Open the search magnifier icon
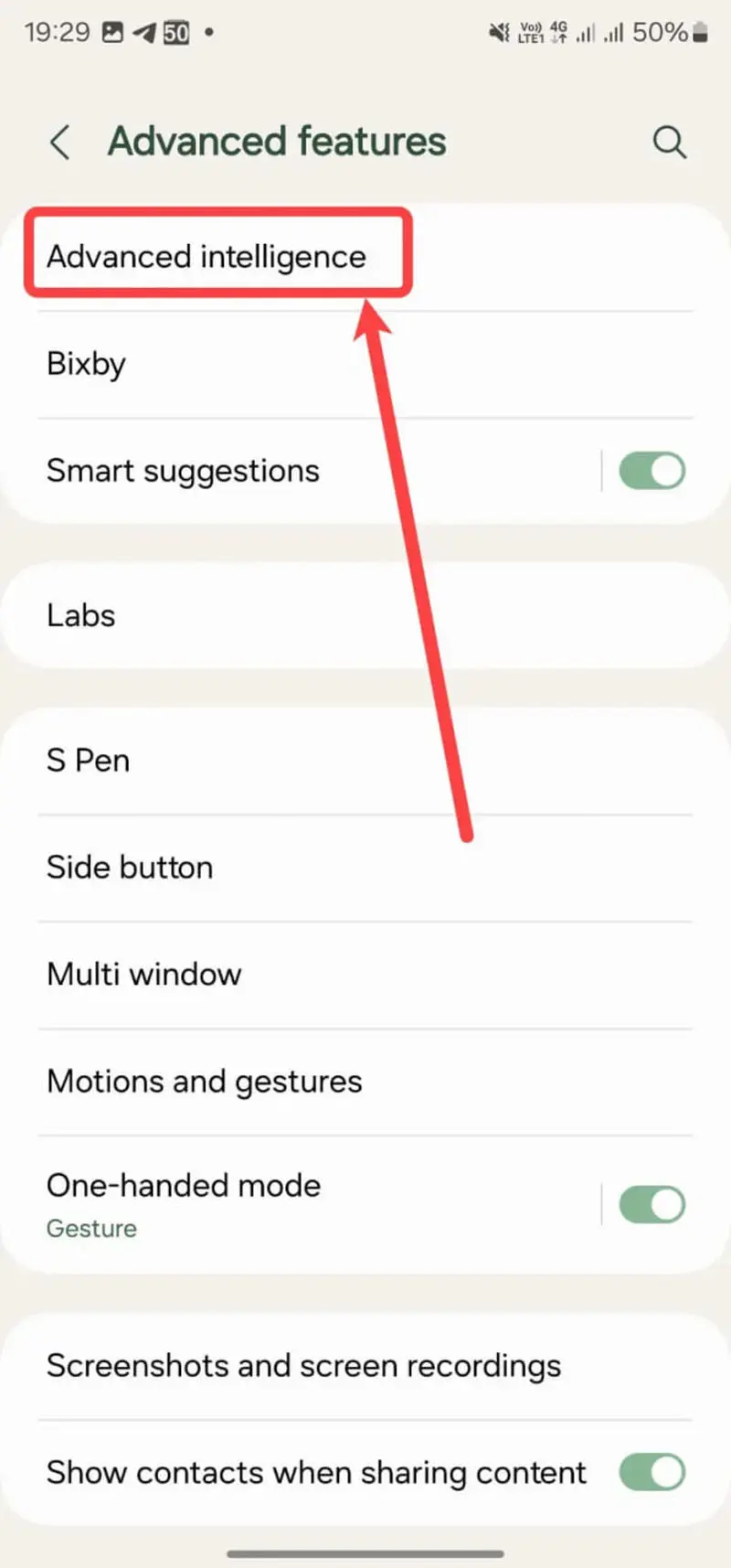This screenshot has height=1568, width=731. click(669, 143)
